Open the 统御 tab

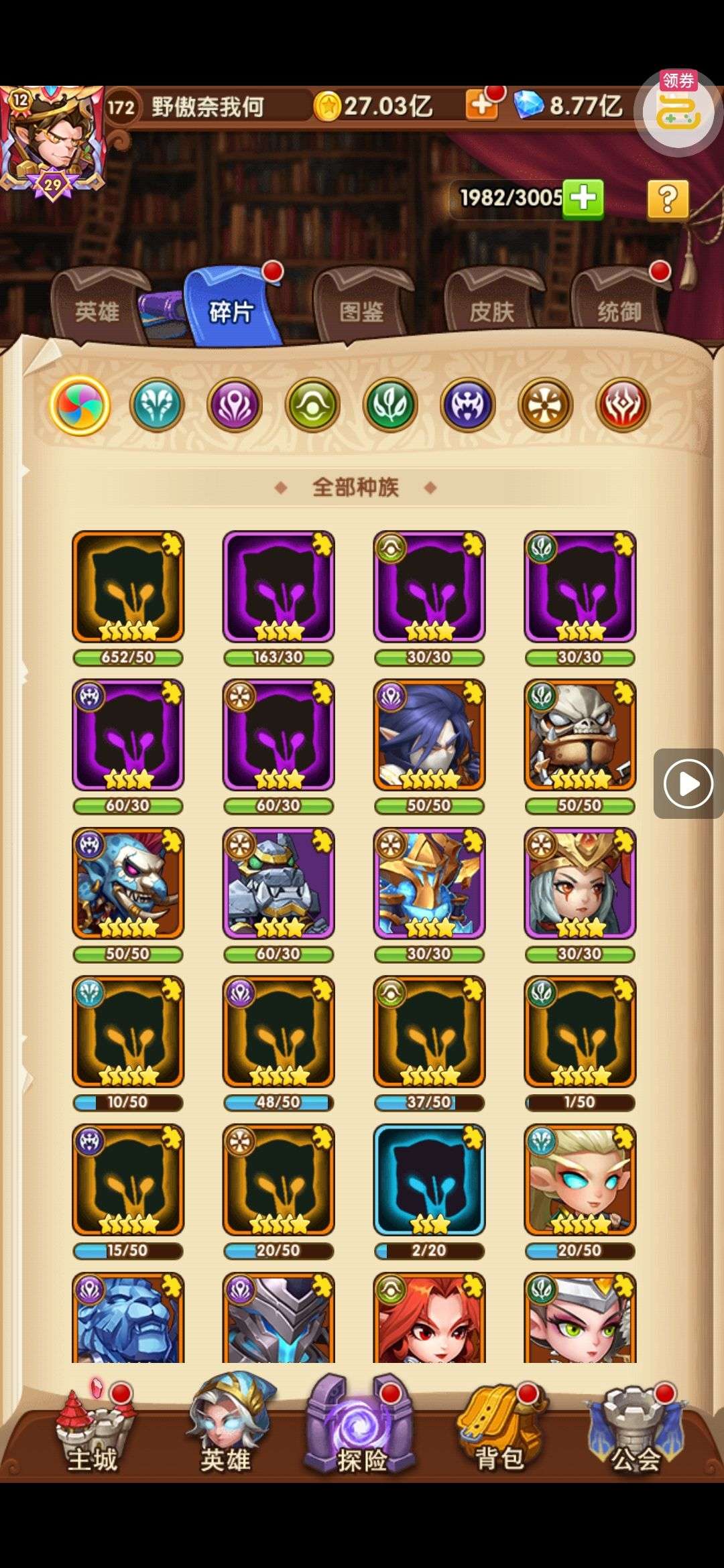pyautogui.click(x=618, y=311)
